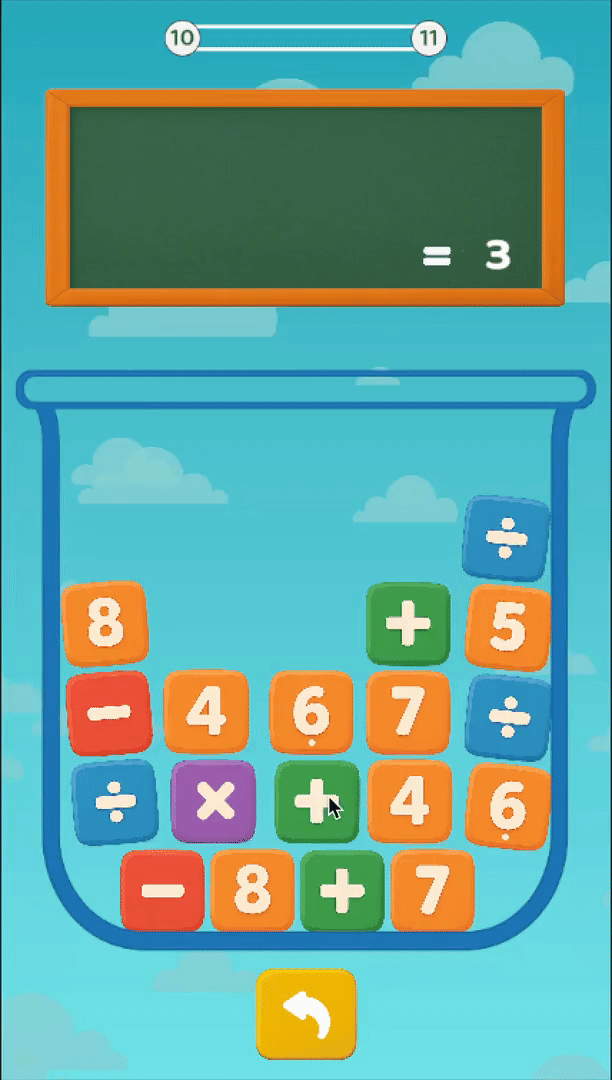The image size is (612, 1080).
Task: Undo the last move with the yellow arrow
Action: click(x=306, y=1013)
